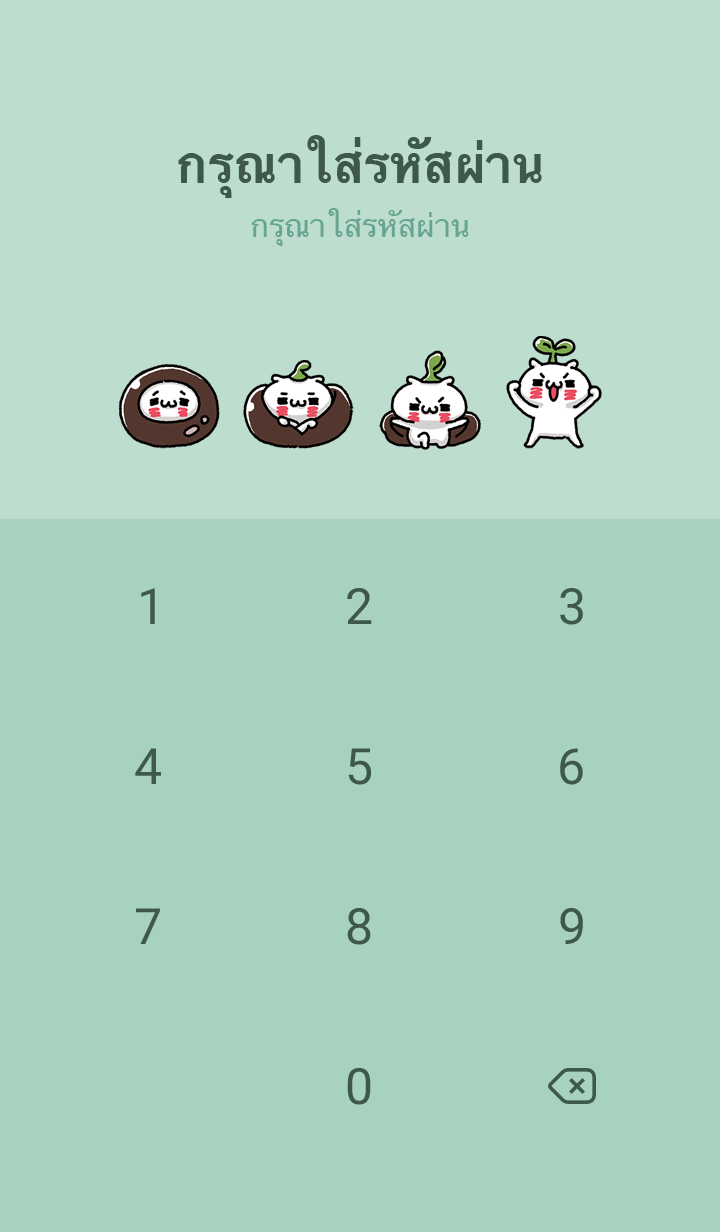Tap the 9 key
The image size is (720, 1232).
(x=571, y=927)
